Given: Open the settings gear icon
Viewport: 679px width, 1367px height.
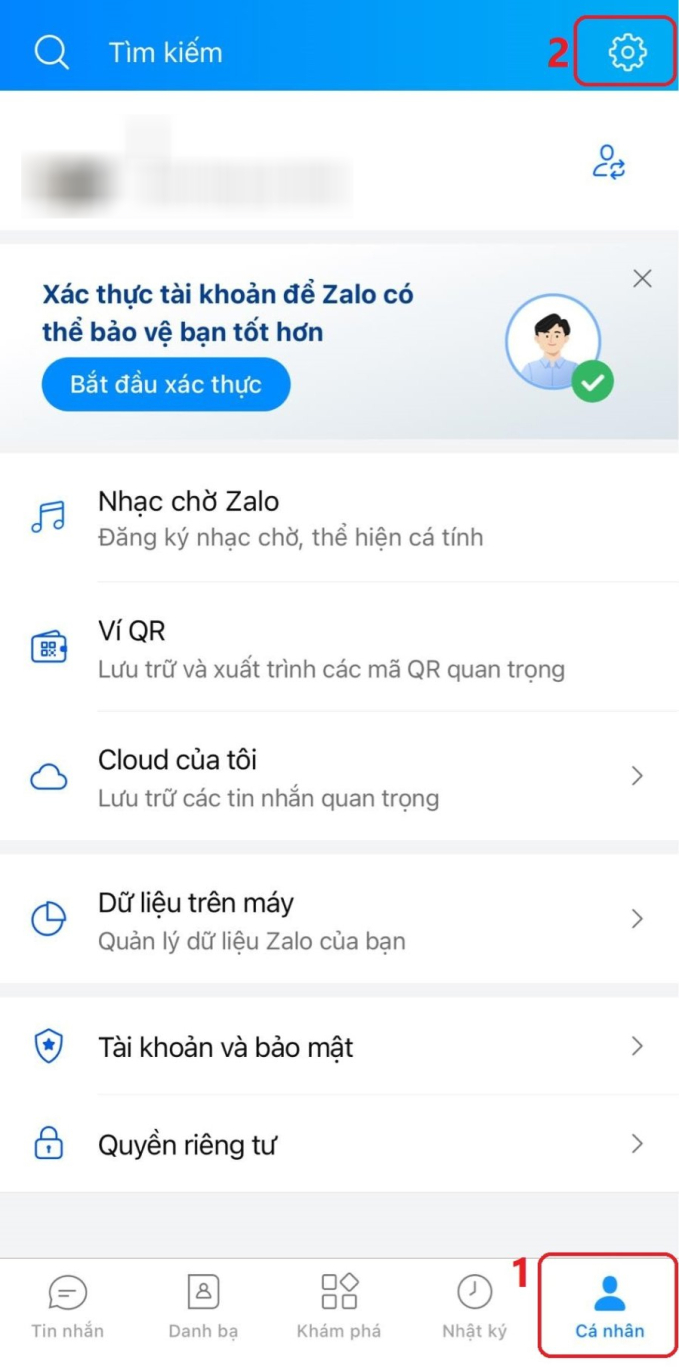Looking at the screenshot, I should click(627, 51).
